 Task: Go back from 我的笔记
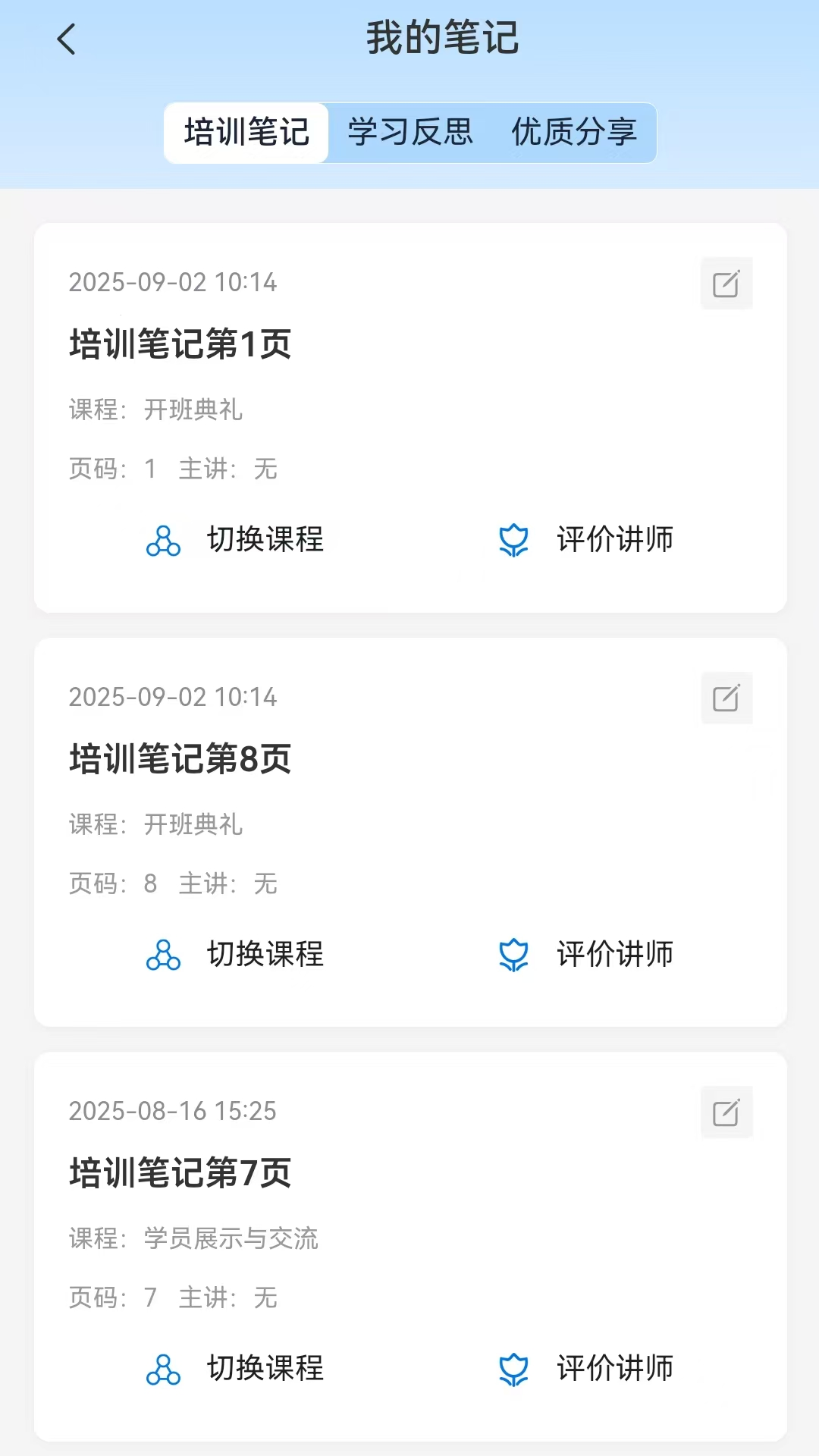tap(67, 39)
